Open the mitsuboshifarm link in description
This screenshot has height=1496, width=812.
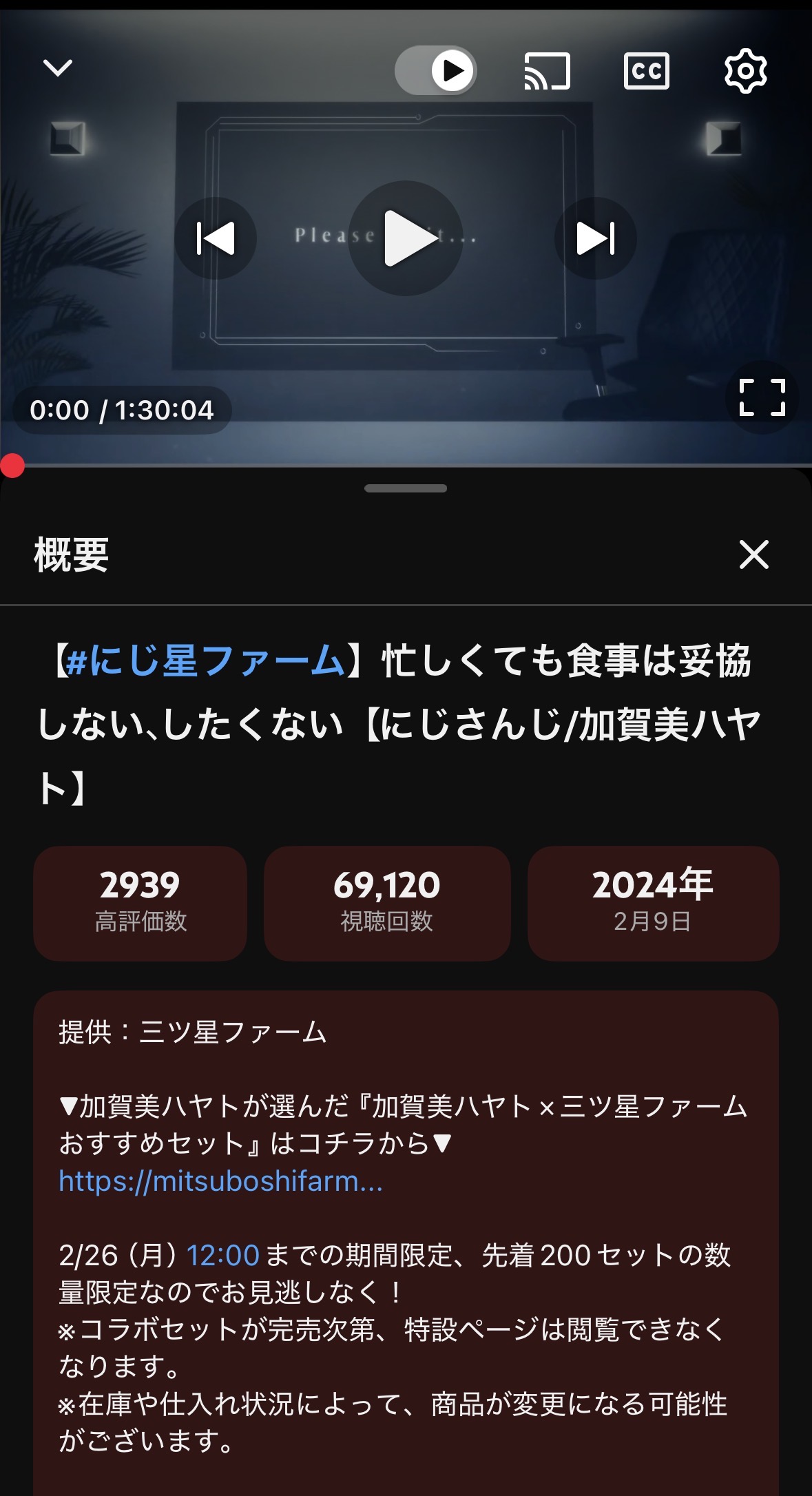tap(220, 1181)
